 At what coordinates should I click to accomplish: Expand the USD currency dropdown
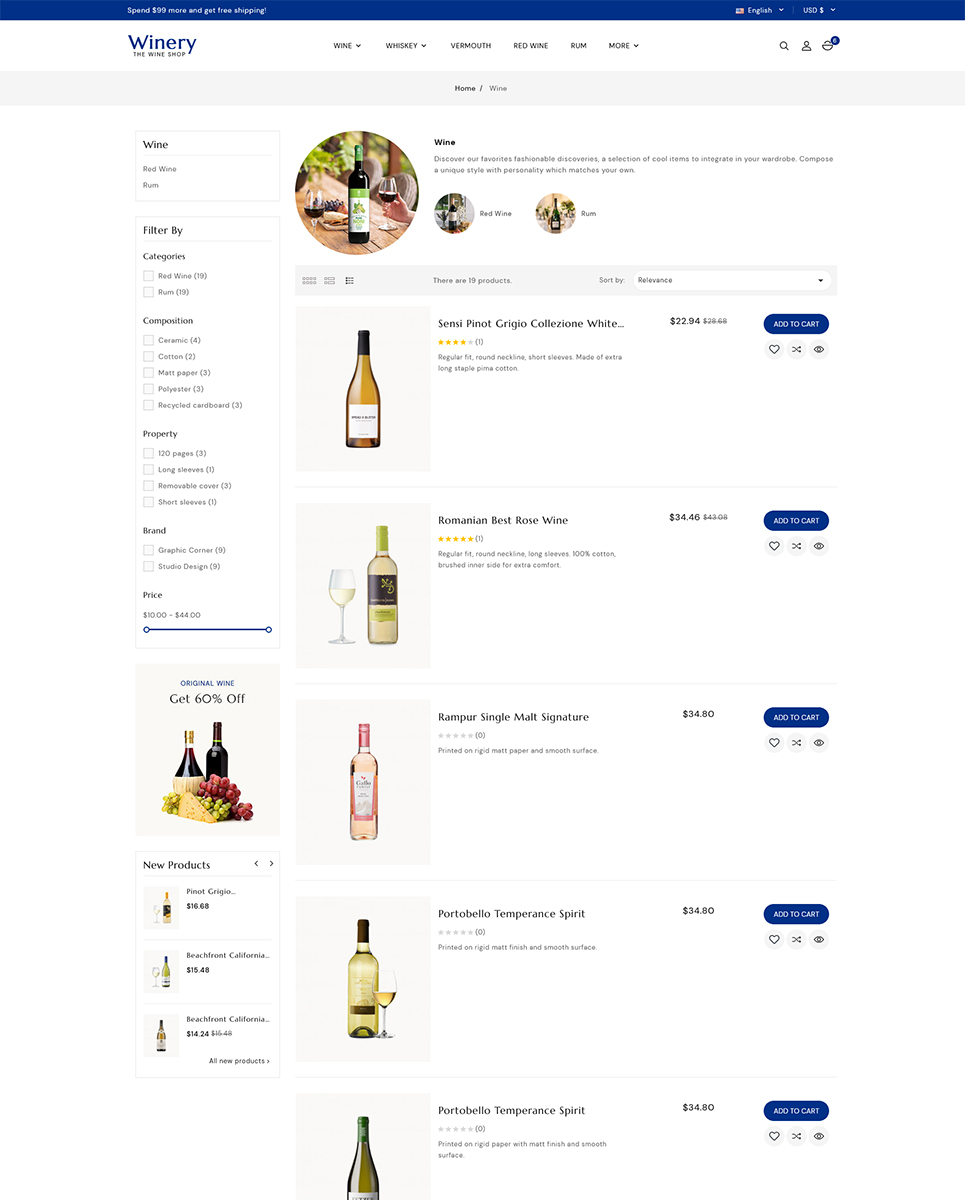pos(818,10)
